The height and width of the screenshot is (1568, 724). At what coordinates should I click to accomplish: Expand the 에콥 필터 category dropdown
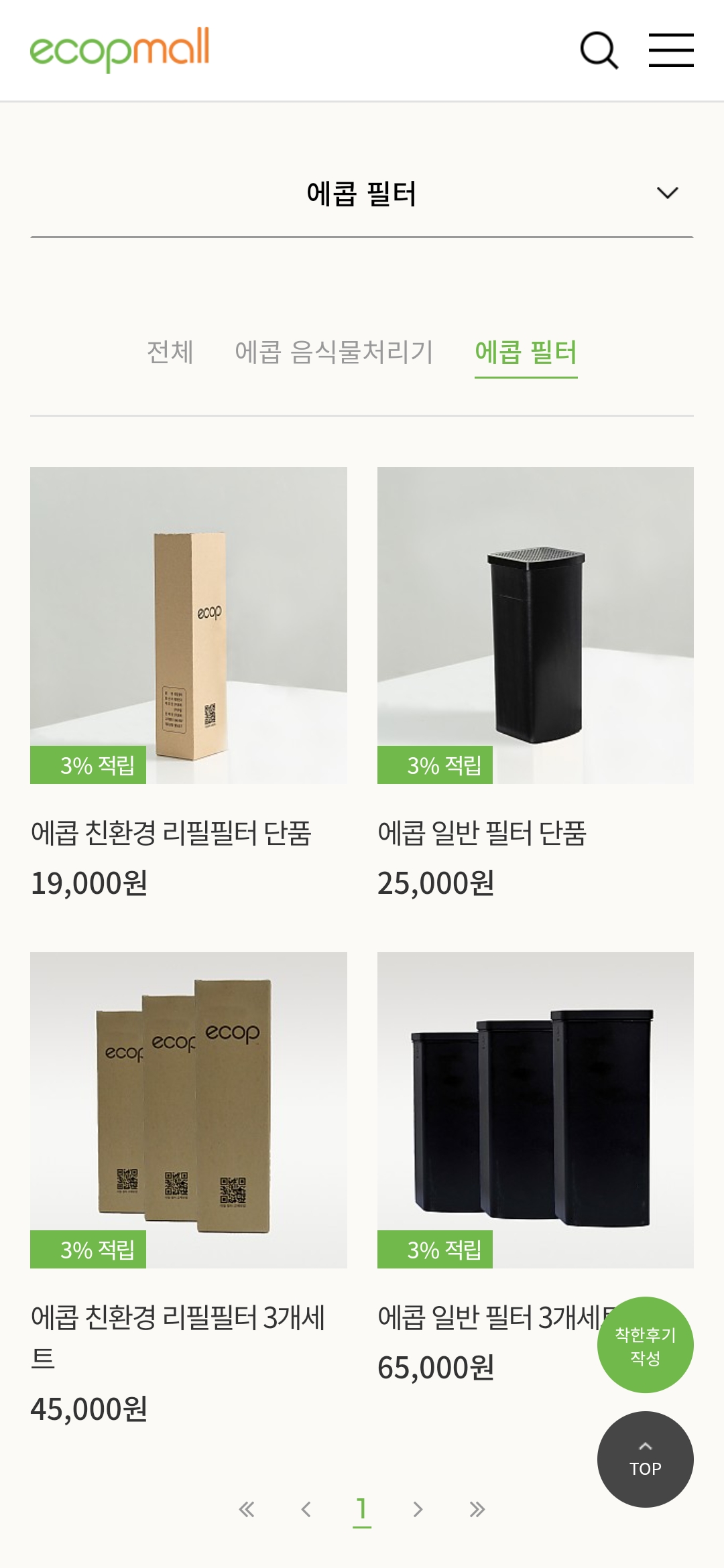tap(667, 193)
